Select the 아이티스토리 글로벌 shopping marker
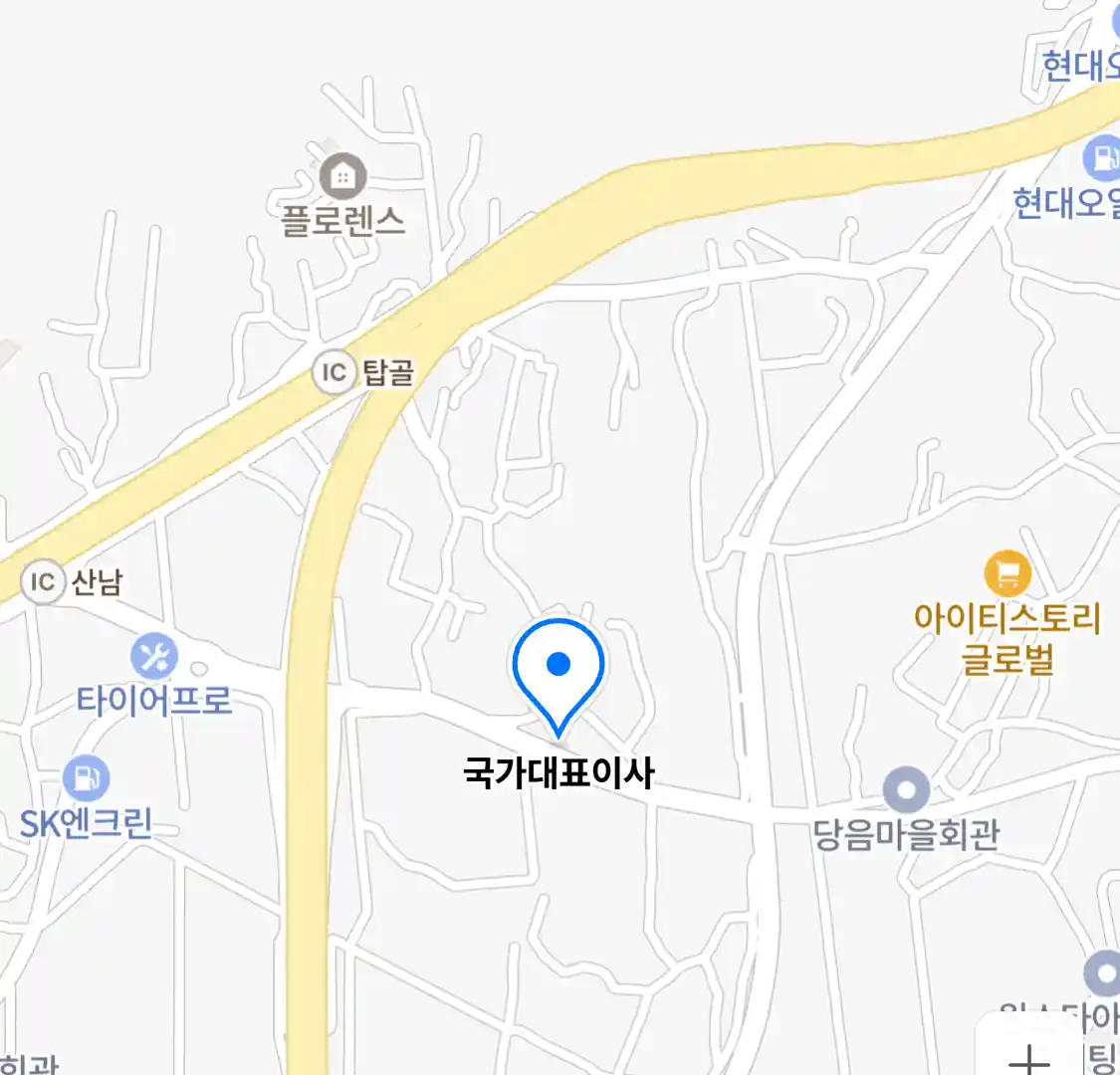The width and height of the screenshot is (1120, 1075). [1008, 573]
